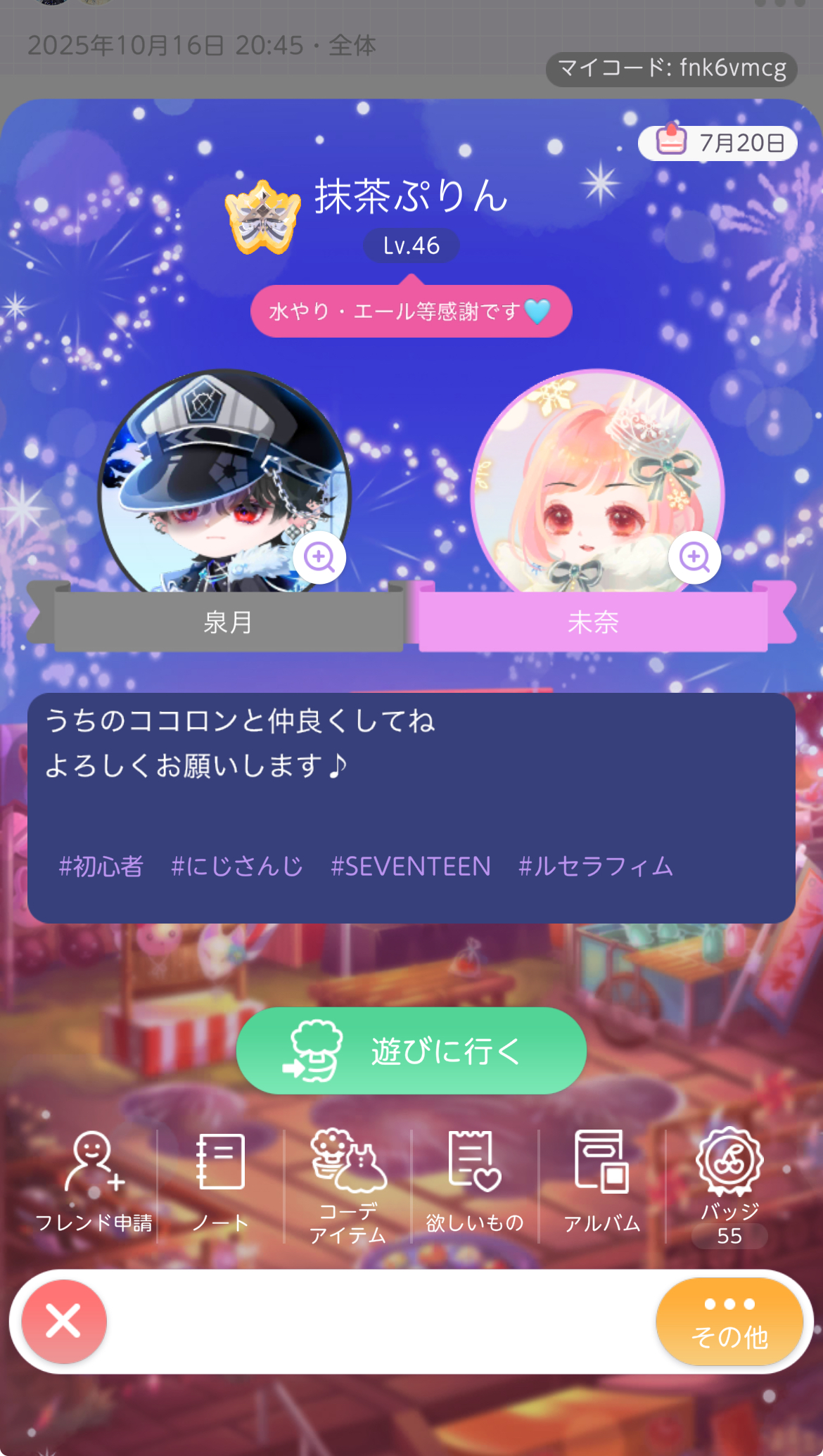Viewport: 823px width, 1456px height.
Task: Switch to the 未奈 character tab
Action: (593, 622)
